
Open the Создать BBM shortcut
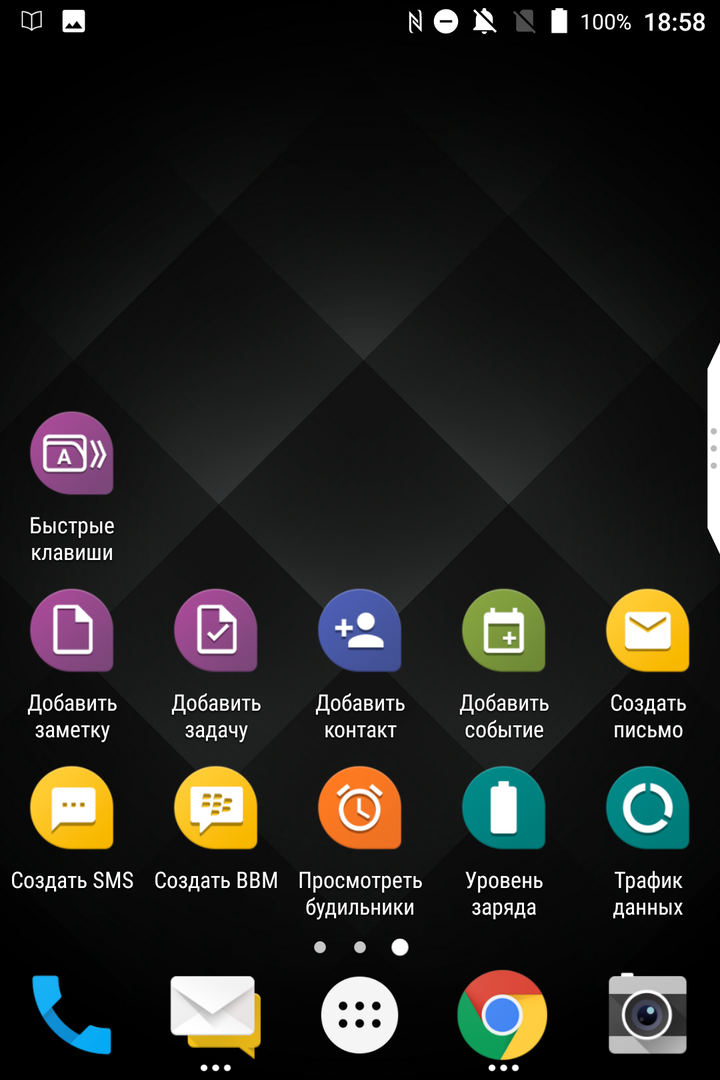point(216,809)
